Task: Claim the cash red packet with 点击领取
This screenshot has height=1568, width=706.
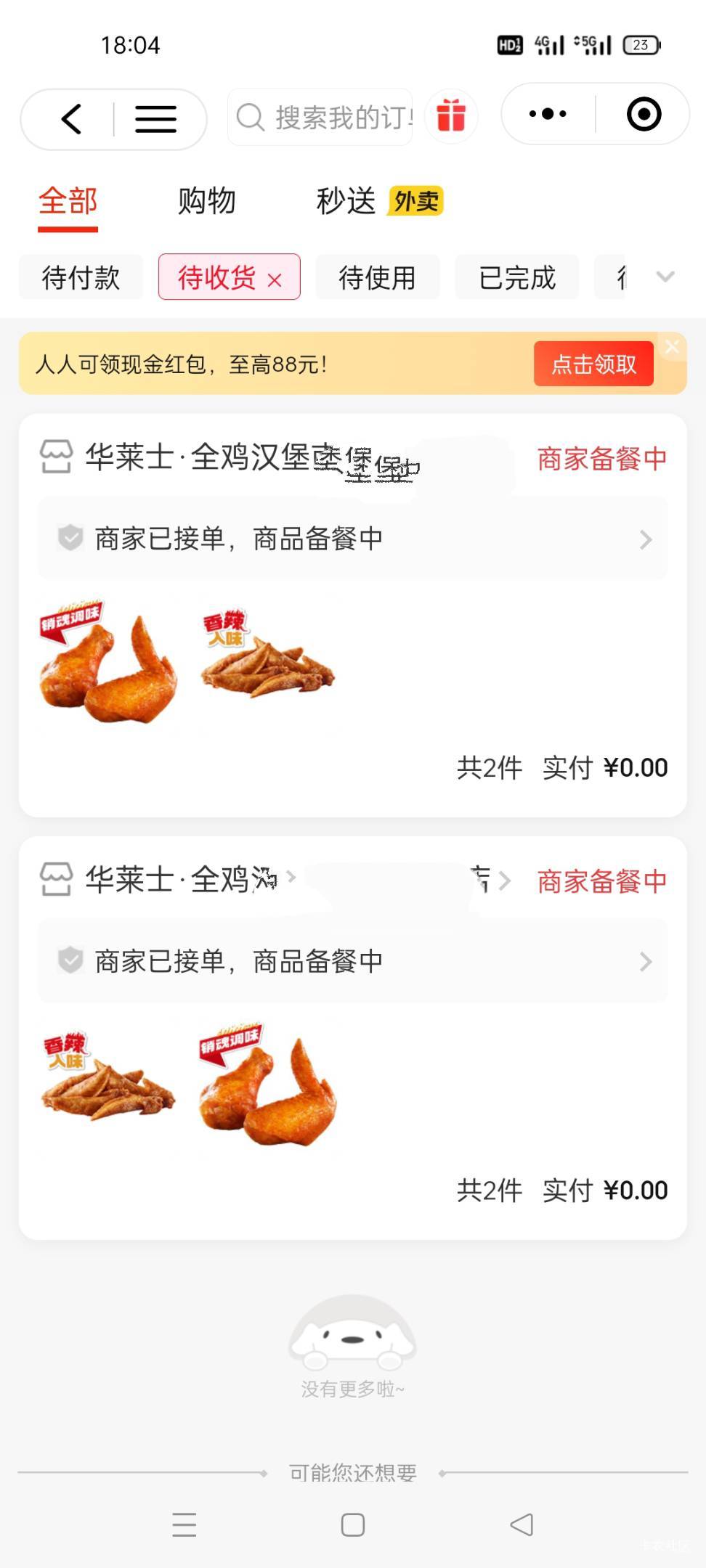Action: [593, 364]
